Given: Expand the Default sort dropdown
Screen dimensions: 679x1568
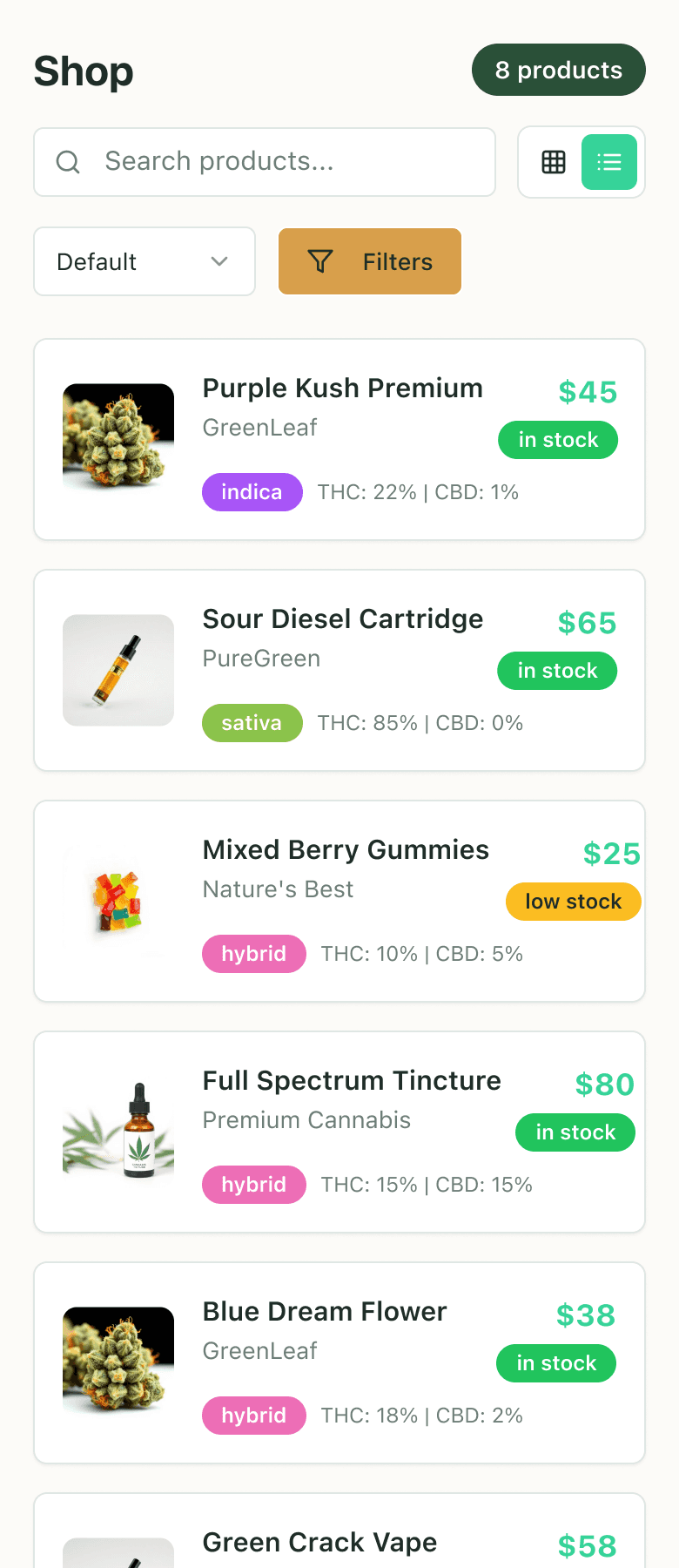Looking at the screenshot, I should [145, 261].
